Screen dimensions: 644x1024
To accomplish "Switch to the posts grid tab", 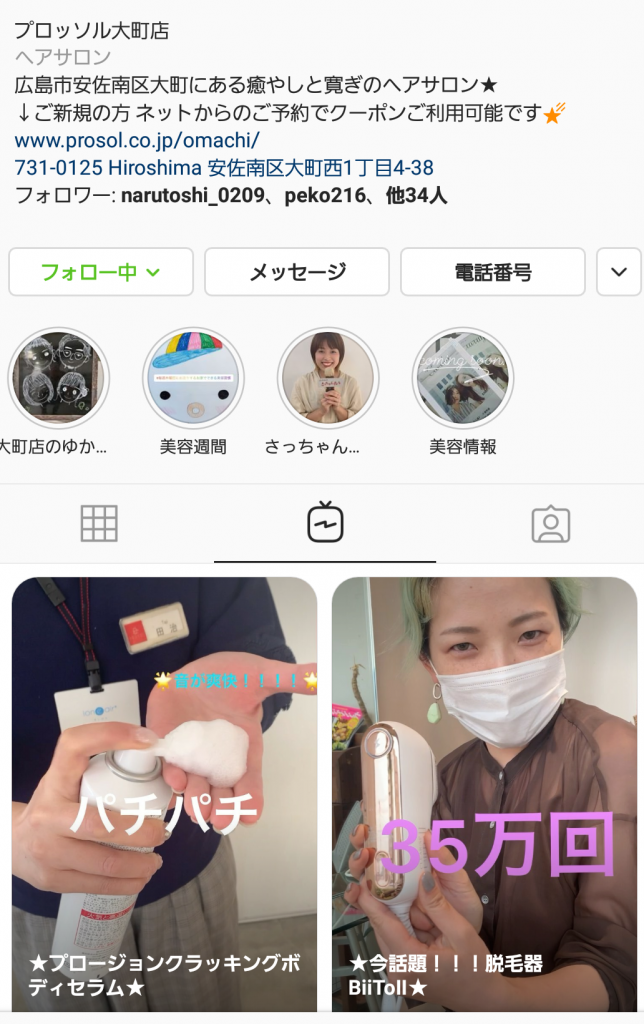I will [99, 523].
